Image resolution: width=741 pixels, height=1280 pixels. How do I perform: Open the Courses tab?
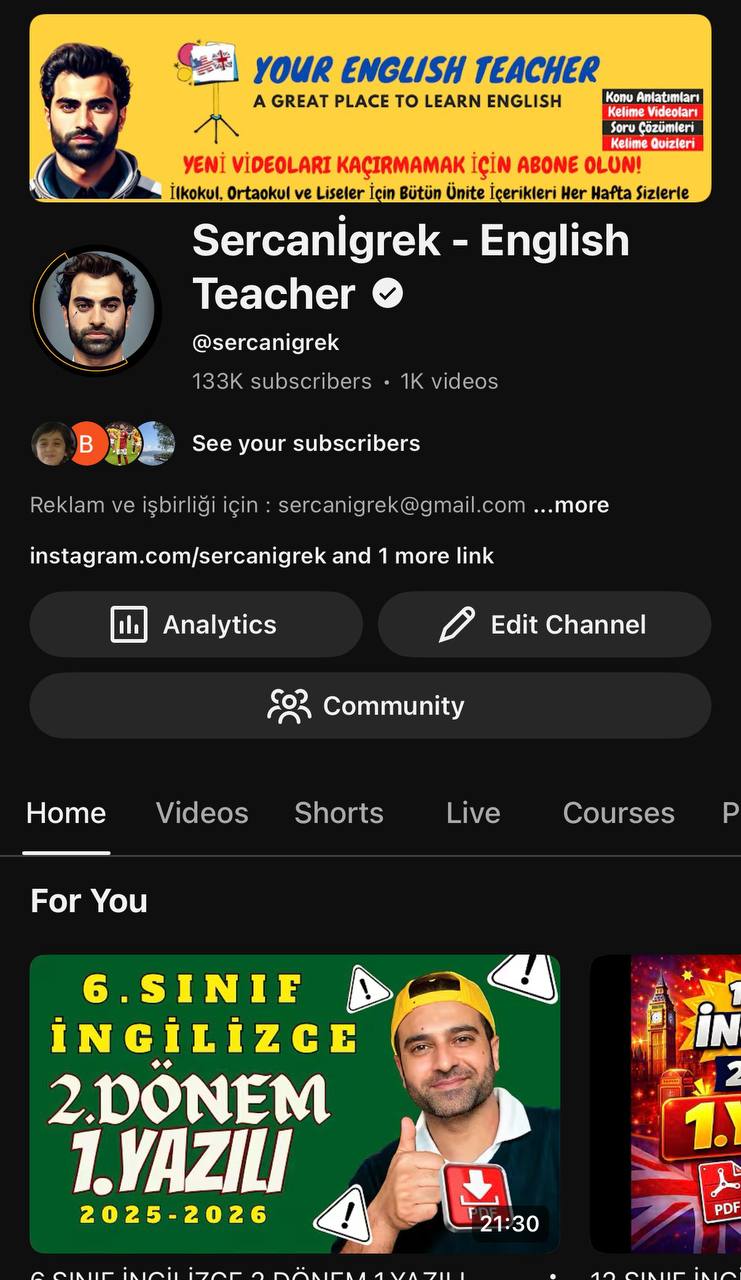tap(618, 813)
